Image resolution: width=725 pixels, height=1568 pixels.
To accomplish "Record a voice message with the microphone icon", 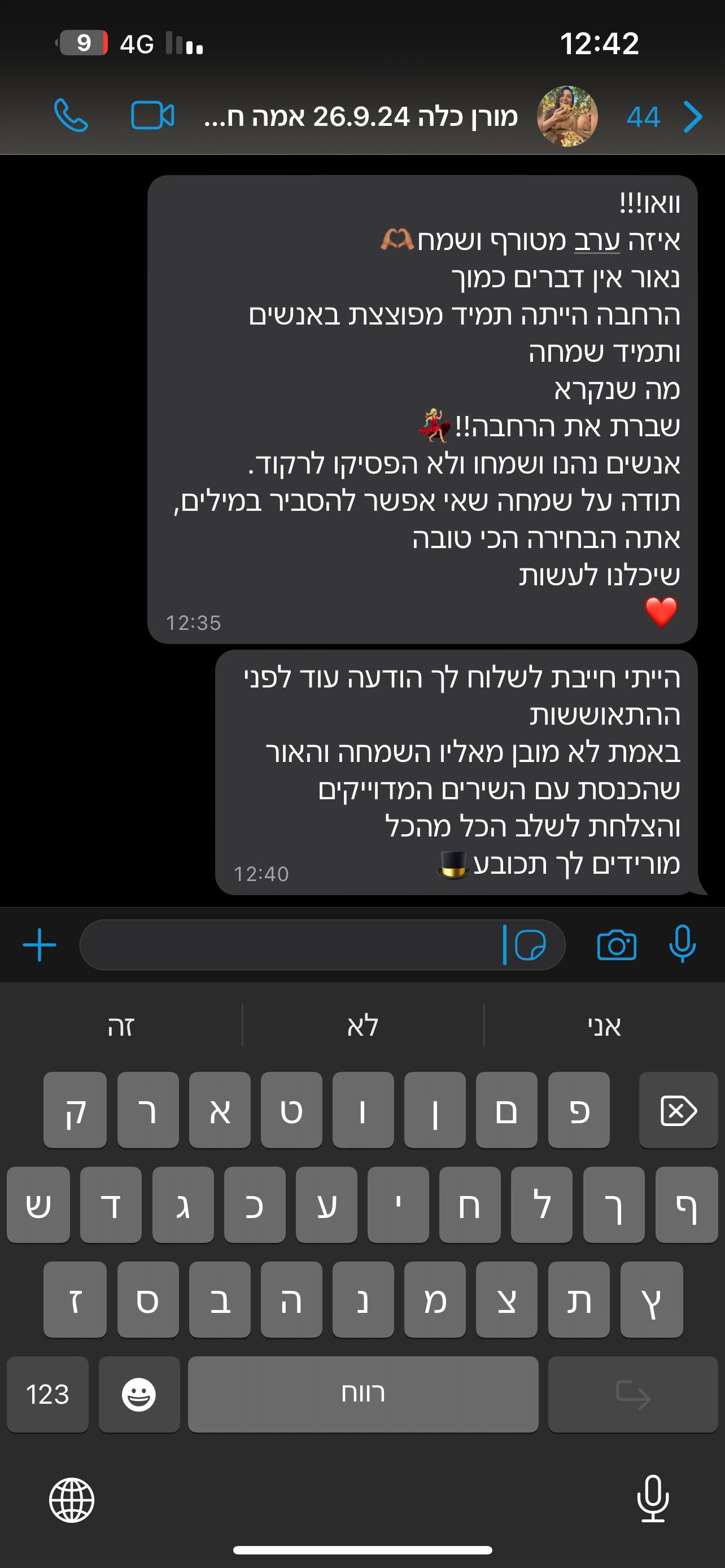I will (683, 944).
